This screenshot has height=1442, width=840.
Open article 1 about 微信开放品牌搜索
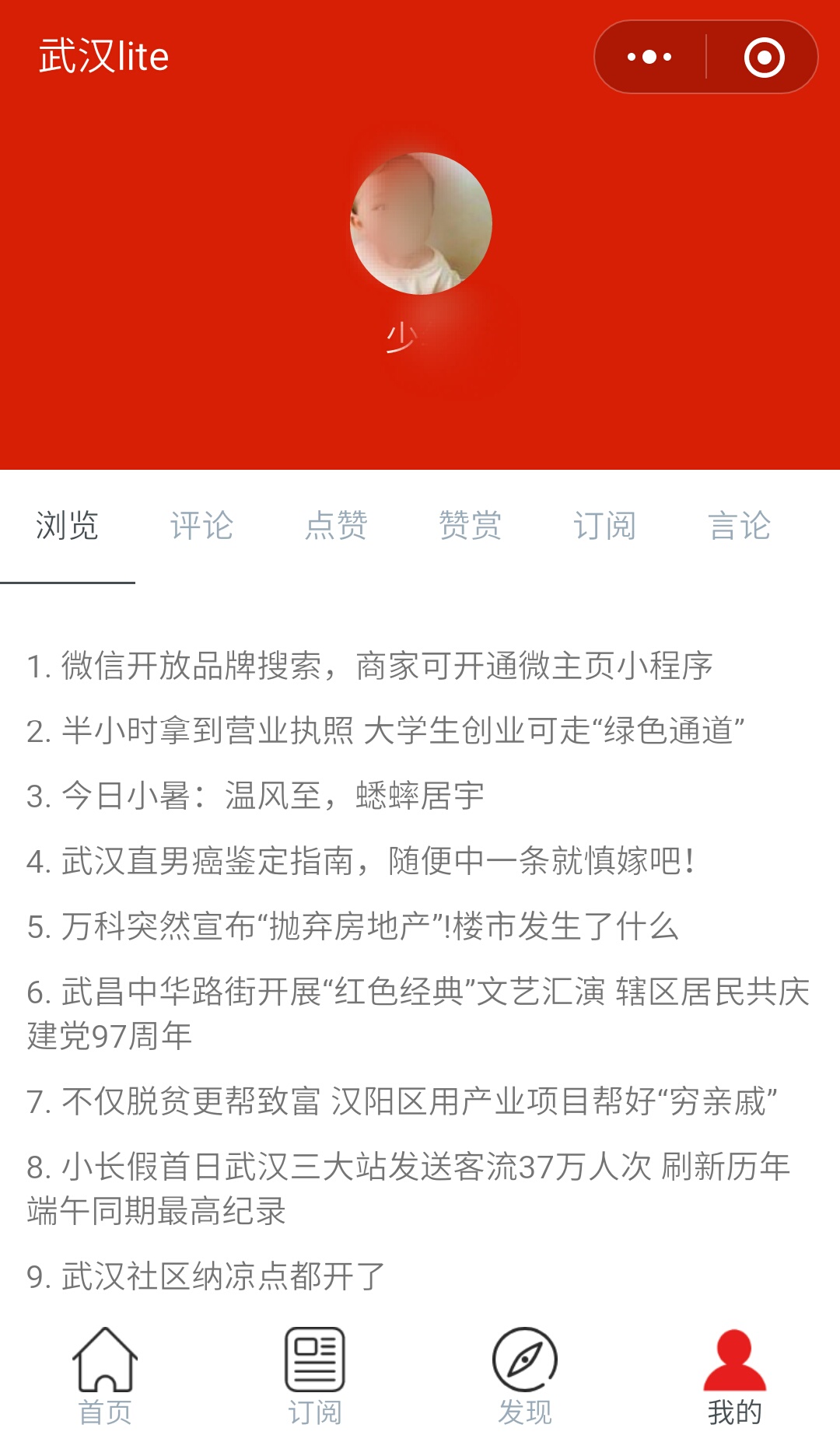[x=369, y=666]
